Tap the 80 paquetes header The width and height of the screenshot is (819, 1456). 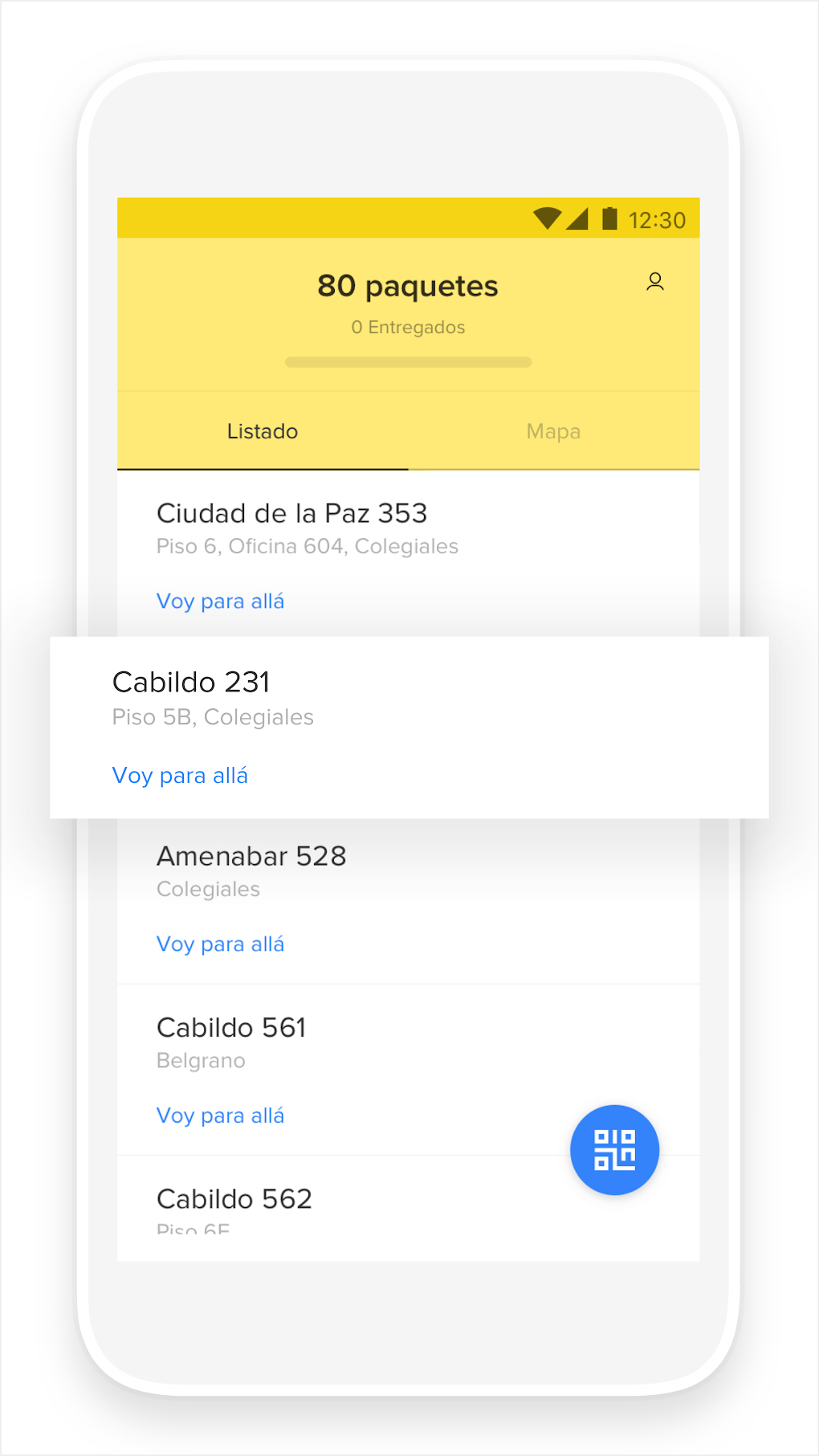point(408,285)
